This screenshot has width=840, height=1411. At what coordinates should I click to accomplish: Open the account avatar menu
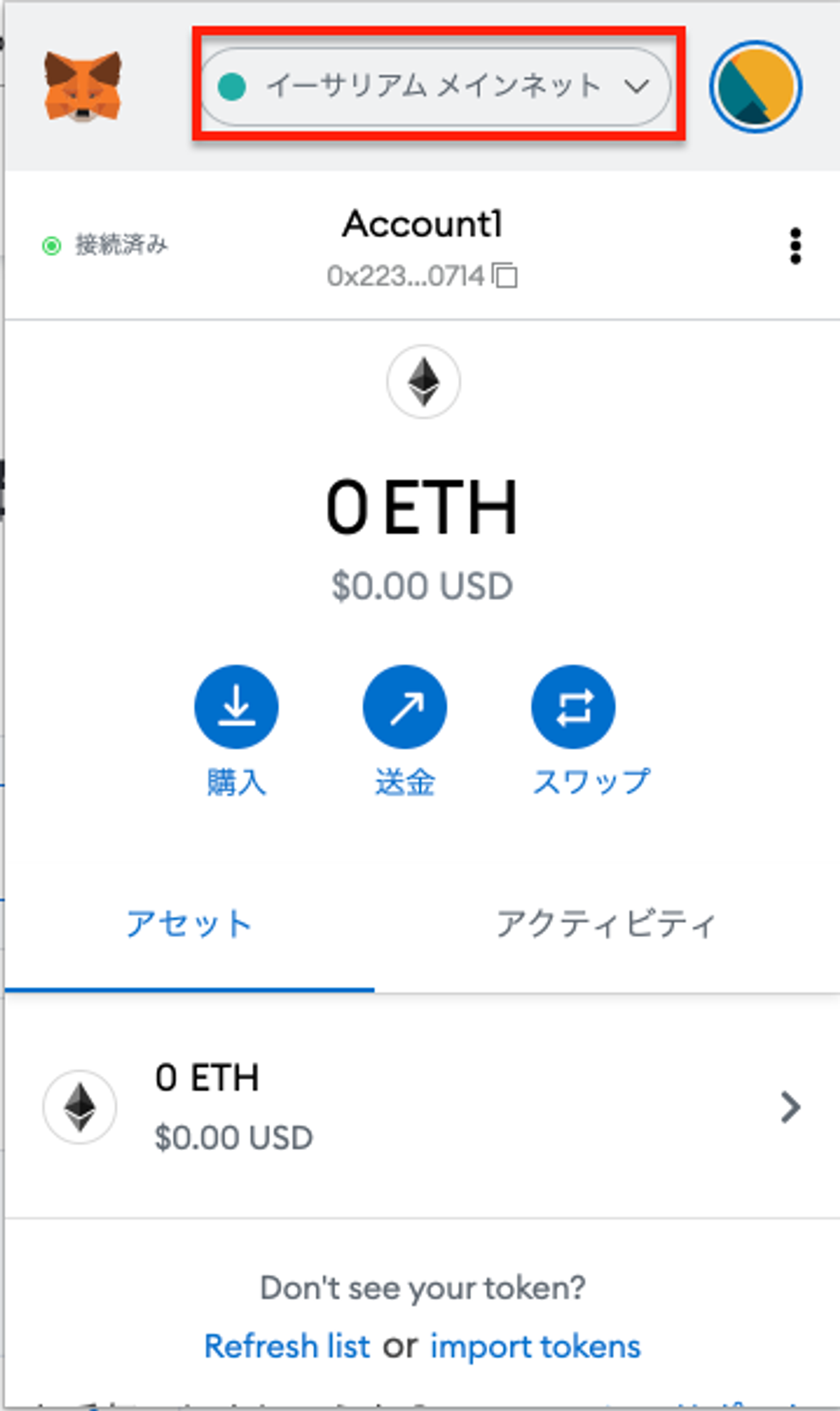[757, 86]
